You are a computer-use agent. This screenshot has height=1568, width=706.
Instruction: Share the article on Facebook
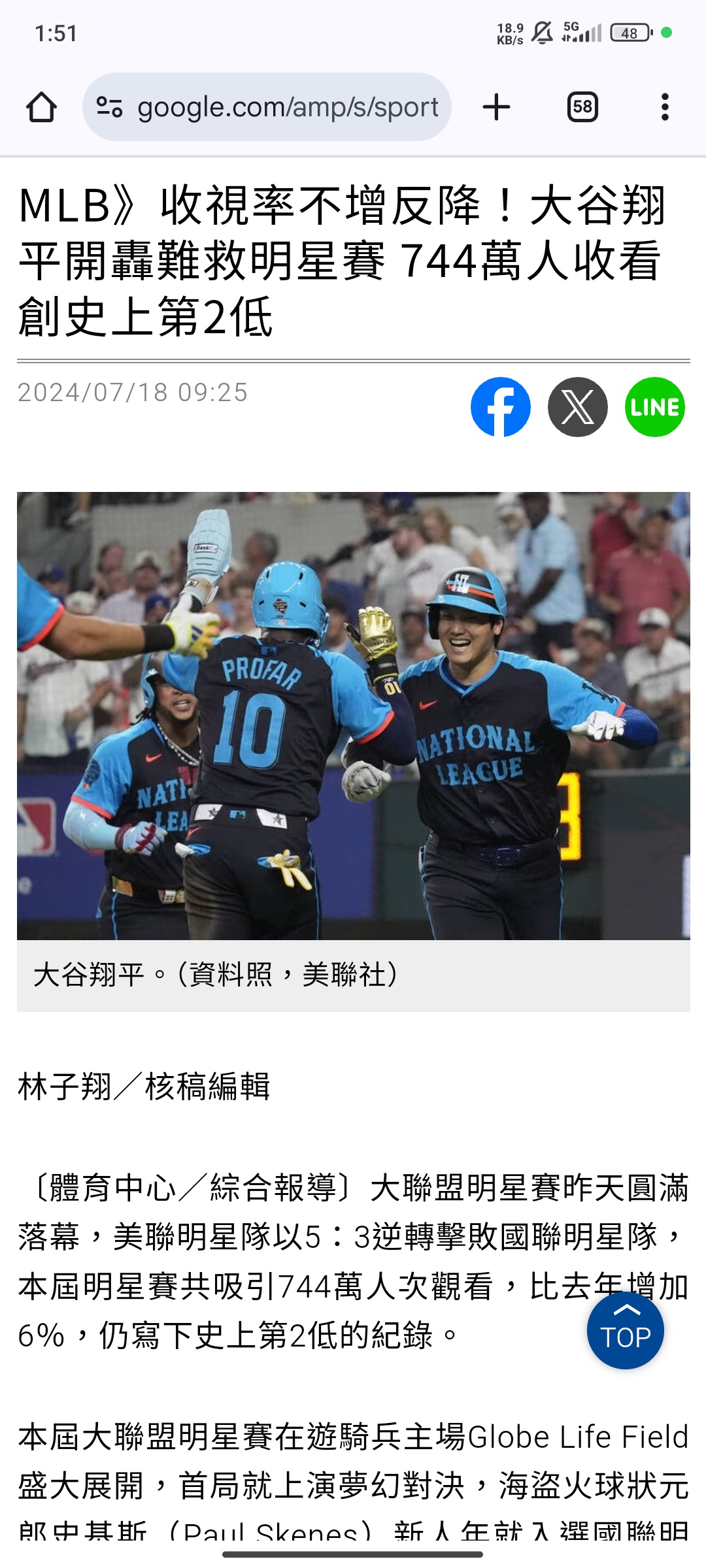coord(501,407)
